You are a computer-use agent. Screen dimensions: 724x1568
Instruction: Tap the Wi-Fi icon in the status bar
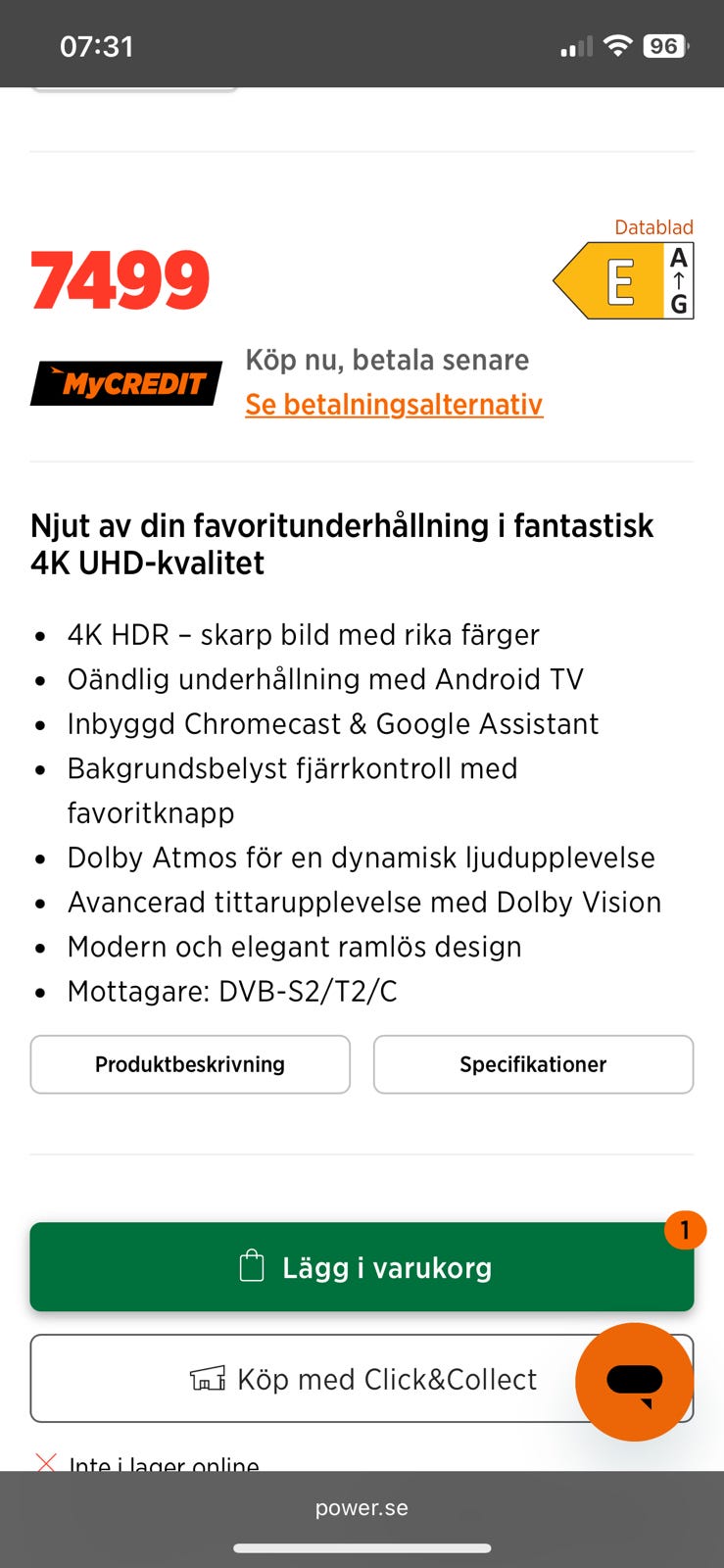[x=618, y=45]
